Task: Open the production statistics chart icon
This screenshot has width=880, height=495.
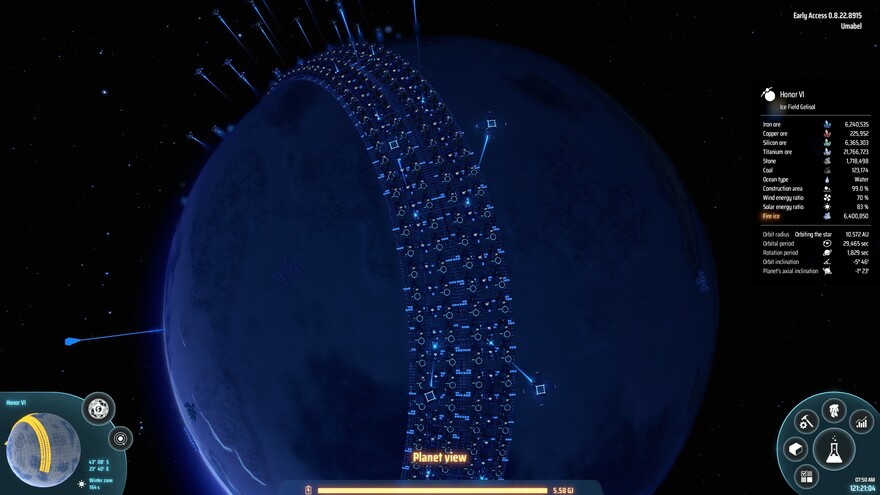Action: click(x=861, y=422)
